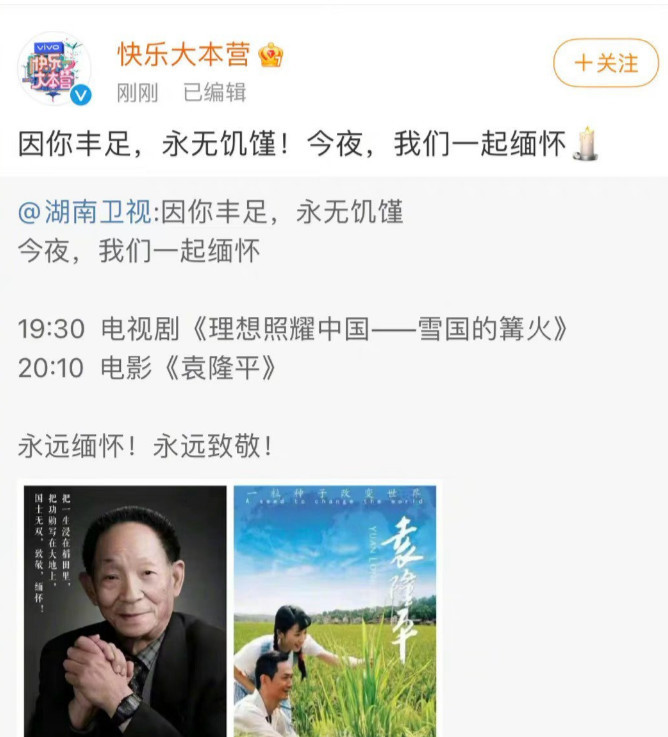The height and width of the screenshot is (737, 668).
Task: Follow 快乐大本营 with the 关注 button
Action: coord(606,63)
